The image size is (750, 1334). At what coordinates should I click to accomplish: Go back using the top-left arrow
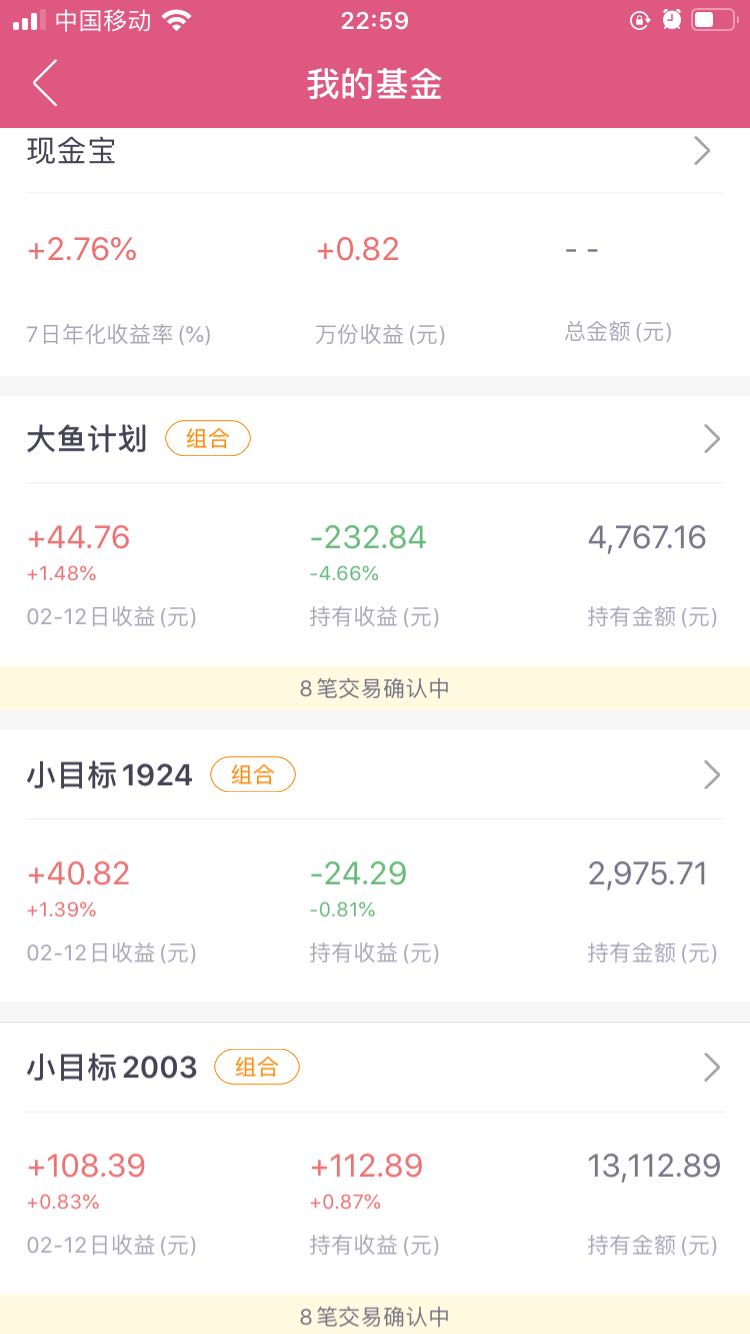tap(45, 84)
